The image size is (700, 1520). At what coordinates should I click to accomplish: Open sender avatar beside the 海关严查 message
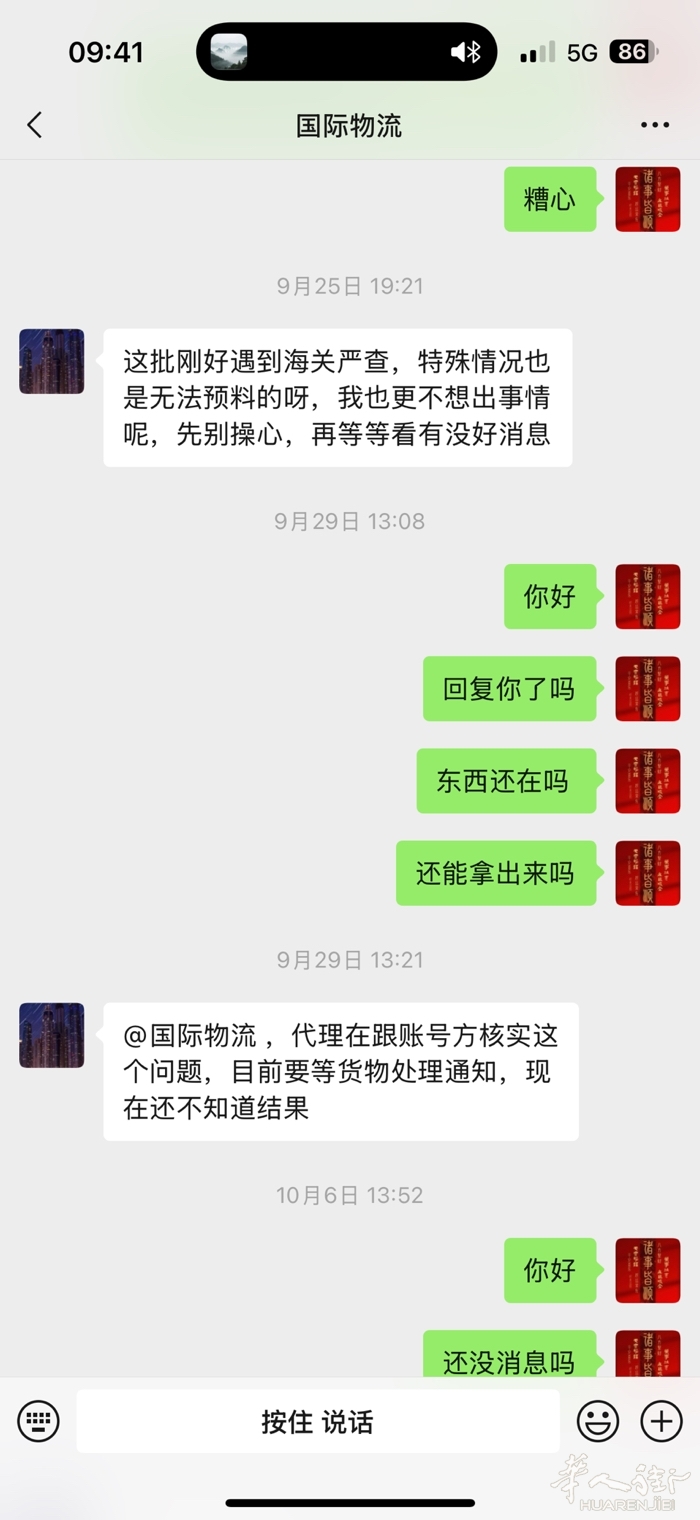click(x=52, y=361)
